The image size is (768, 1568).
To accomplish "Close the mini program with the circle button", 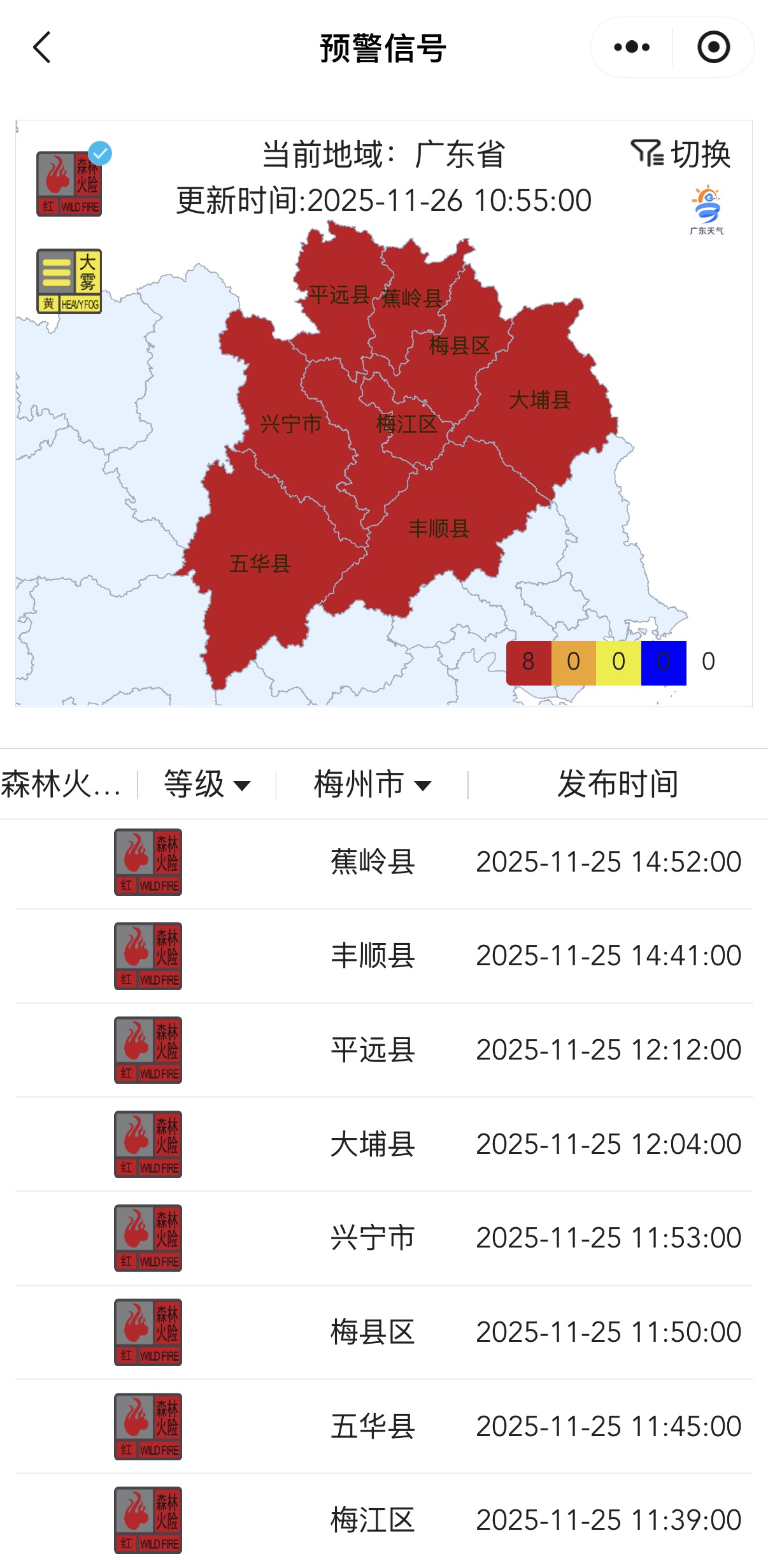I will 713,48.
